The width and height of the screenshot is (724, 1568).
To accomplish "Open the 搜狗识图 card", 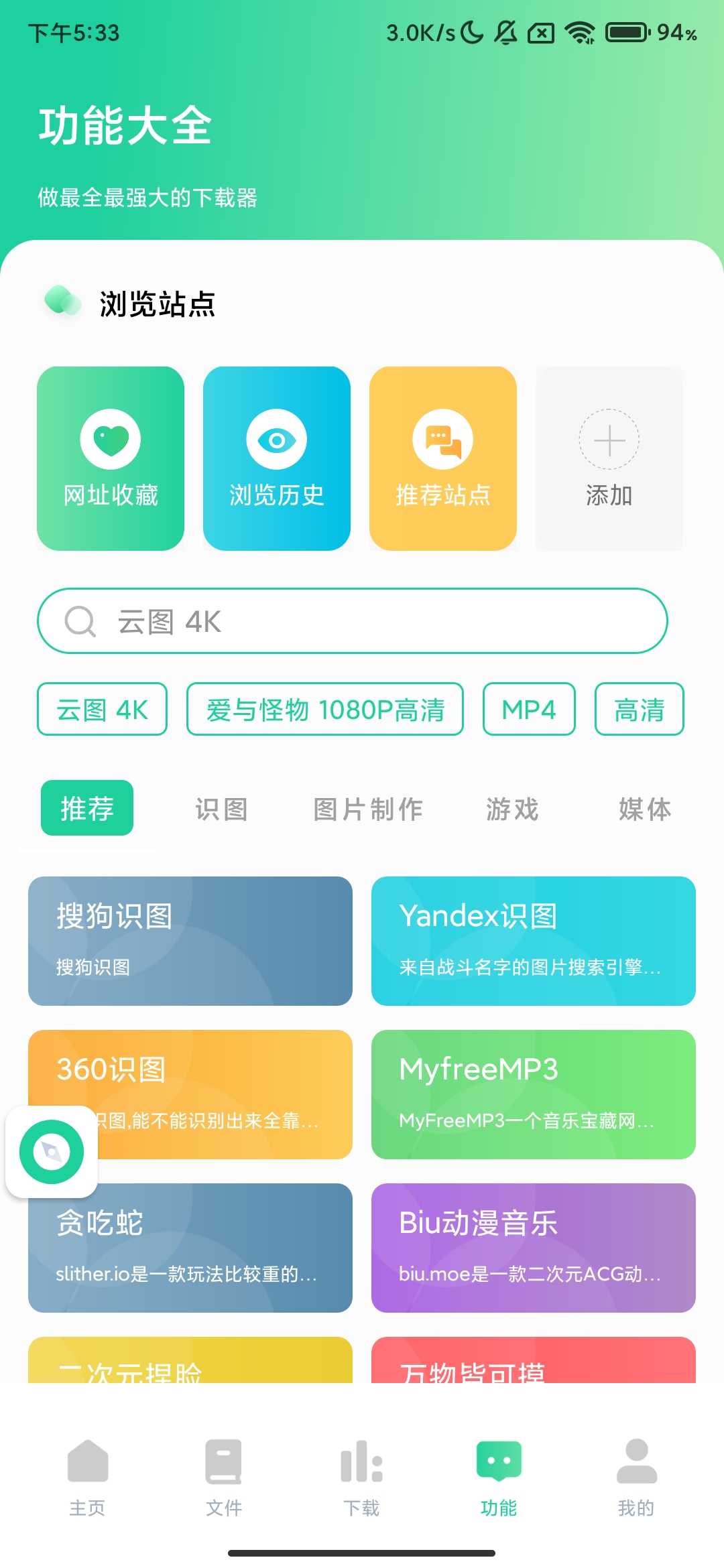I will (190, 941).
